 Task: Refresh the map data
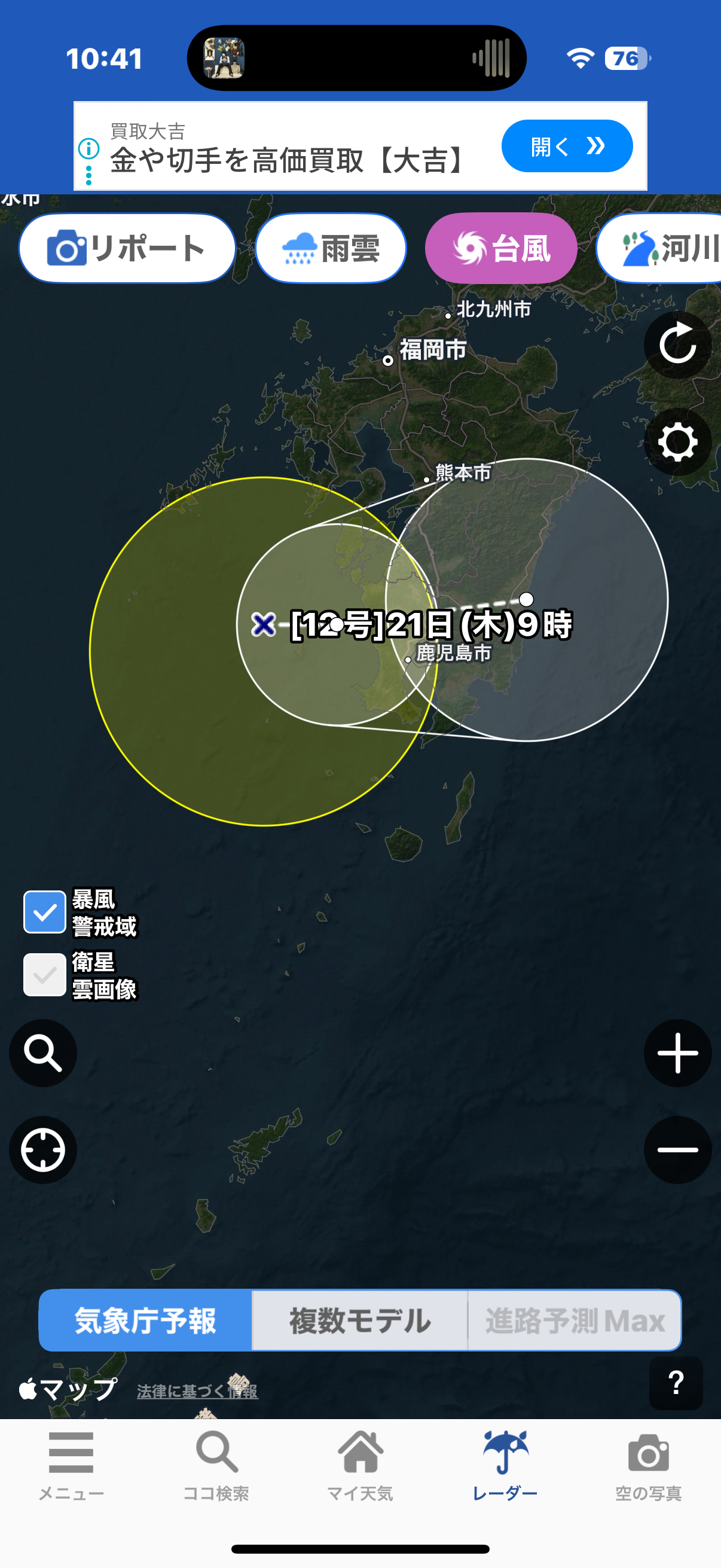pyautogui.click(x=677, y=345)
